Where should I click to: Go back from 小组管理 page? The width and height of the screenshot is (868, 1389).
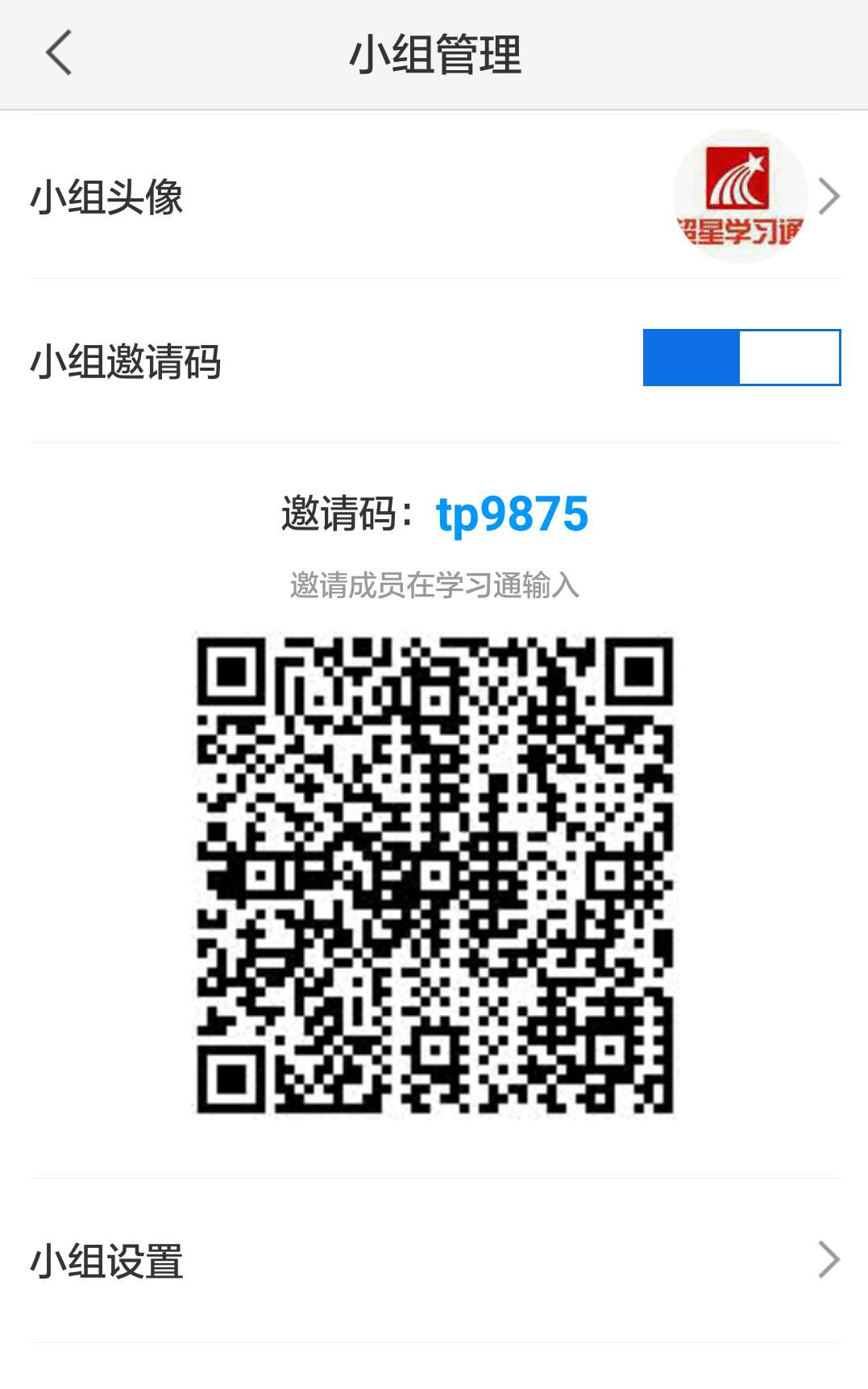59,53
